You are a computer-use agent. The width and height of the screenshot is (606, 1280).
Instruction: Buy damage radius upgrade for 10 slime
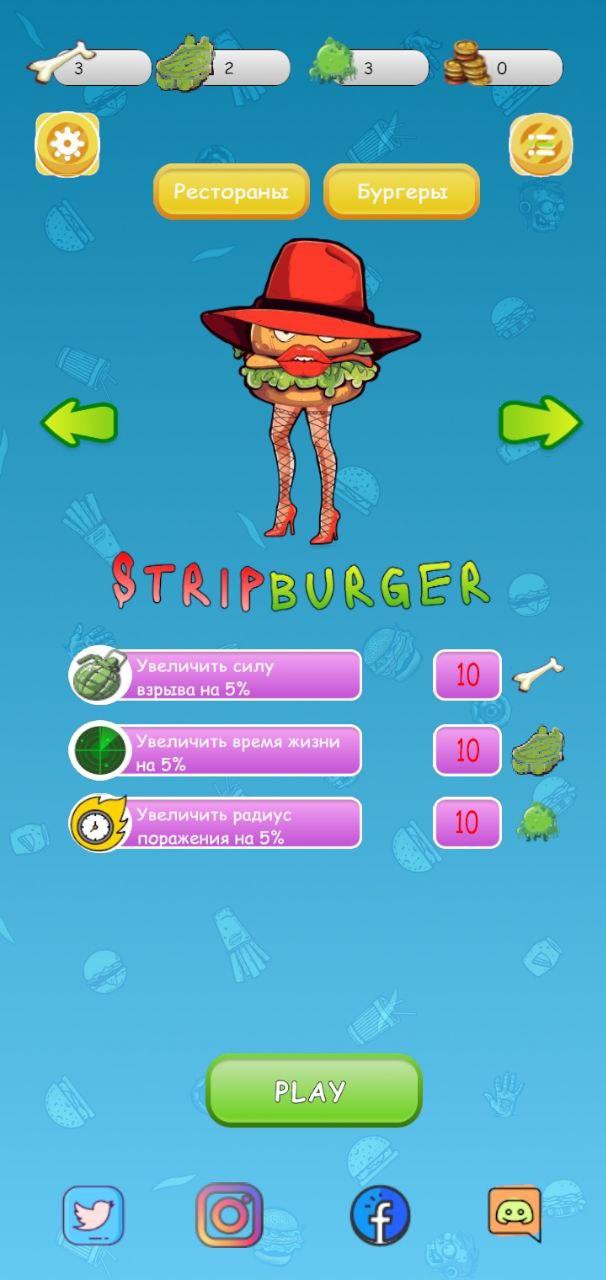(467, 823)
